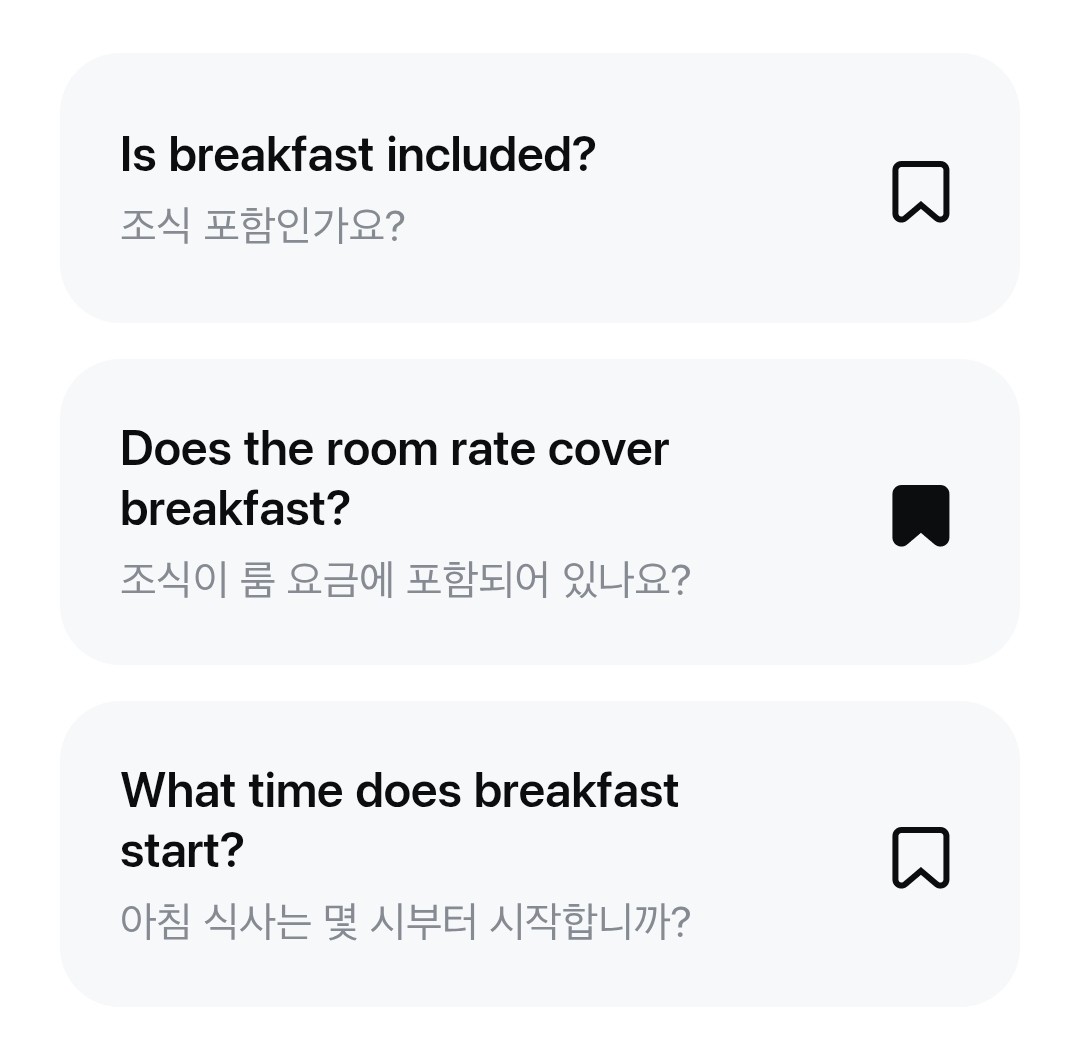Bookmark the phrase 'Is breakfast included?'
This screenshot has height=1056, width=1080.
tap(920, 191)
